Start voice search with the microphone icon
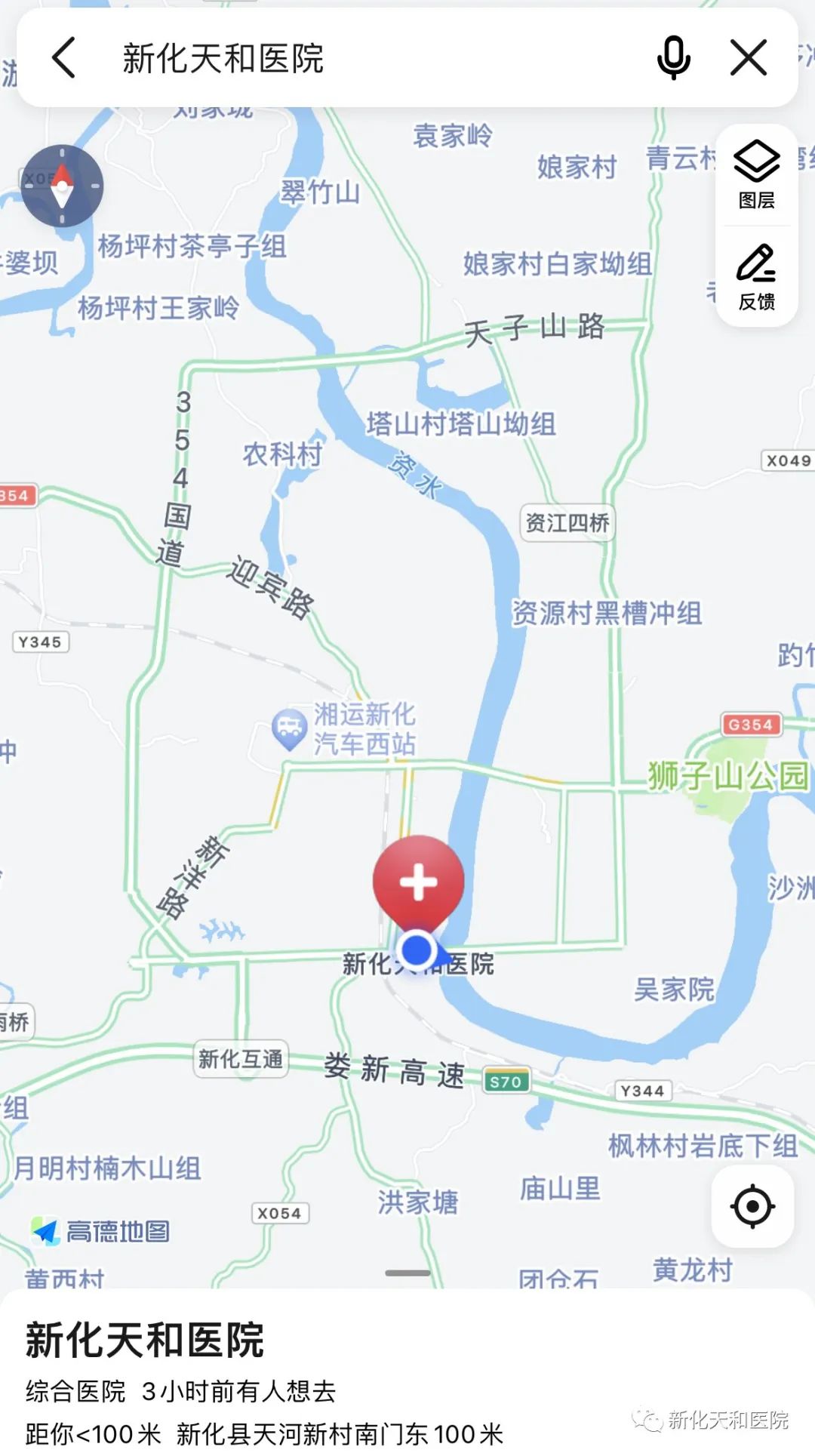This screenshot has width=815, height=1456. click(673, 58)
